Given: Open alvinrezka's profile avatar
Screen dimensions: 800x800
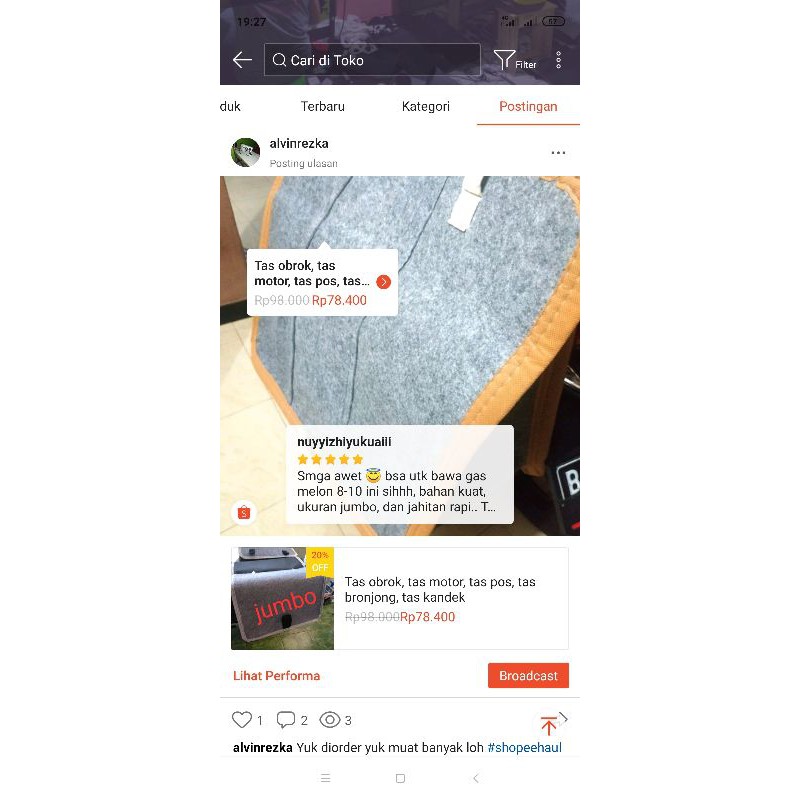Looking at the screenshot, I should [245, 152].
